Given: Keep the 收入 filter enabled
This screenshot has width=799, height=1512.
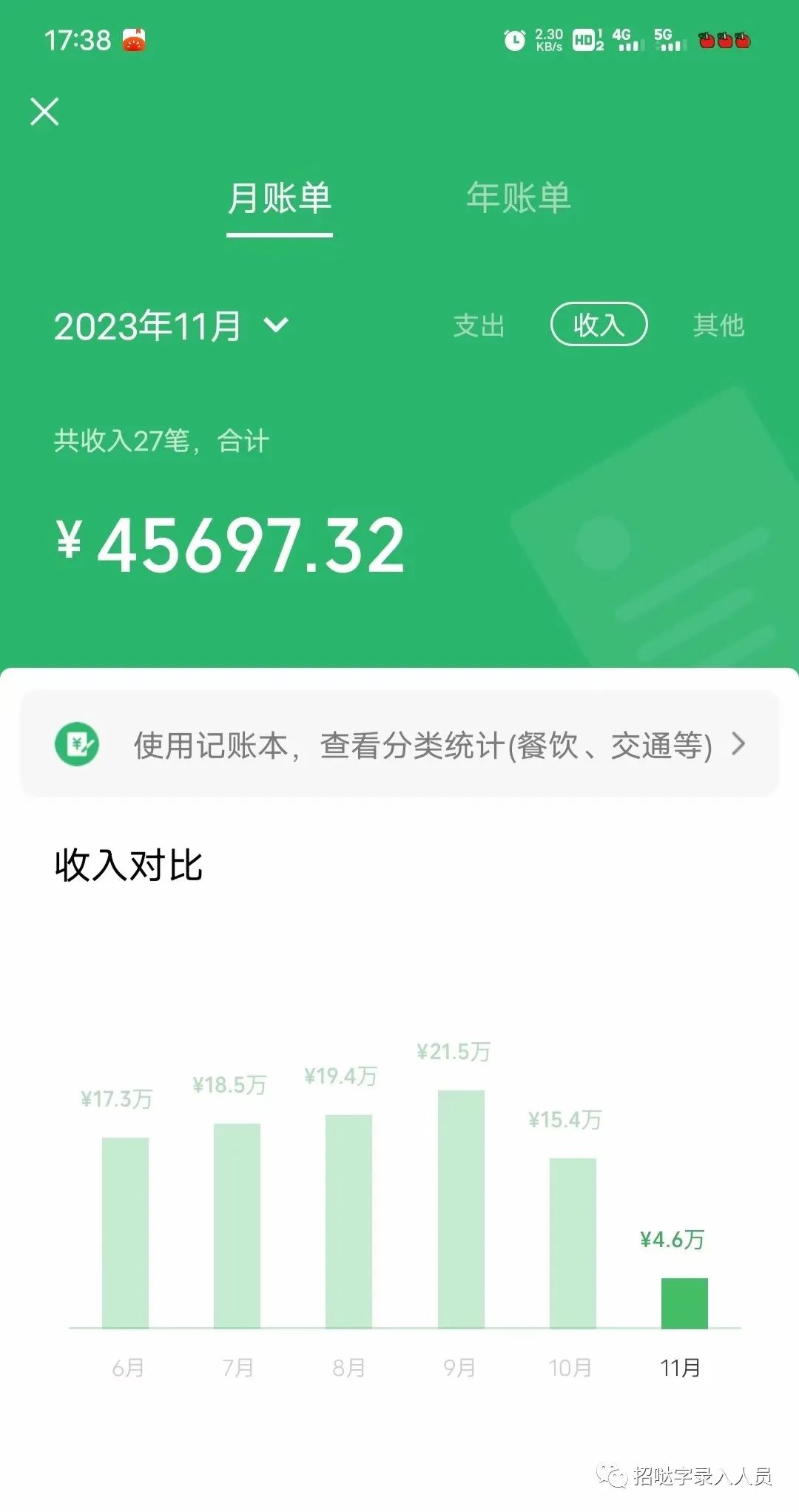Looking at the screenshot, I should pos(599,325).
